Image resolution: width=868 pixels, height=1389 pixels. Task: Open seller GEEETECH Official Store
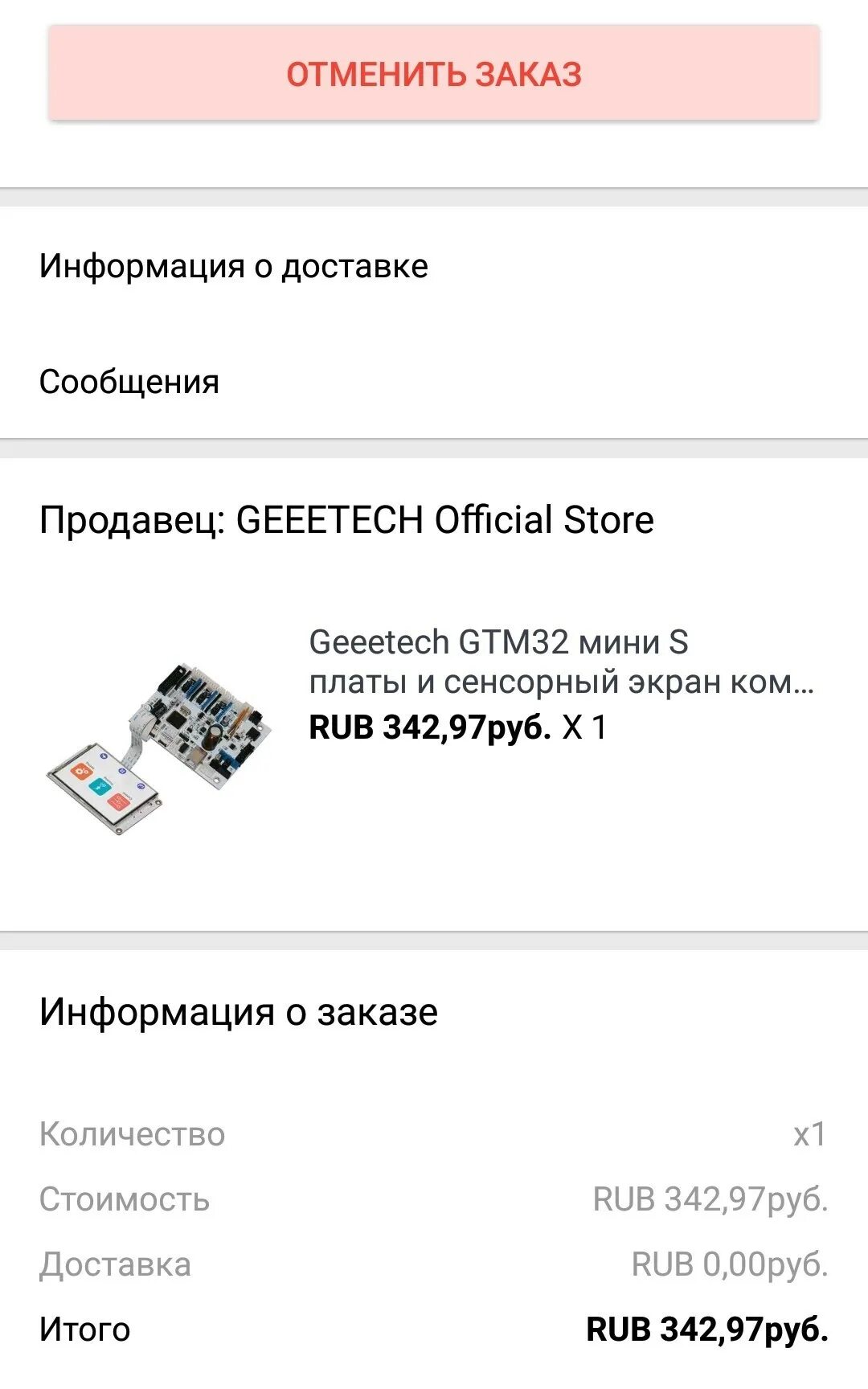click(346, 519)
